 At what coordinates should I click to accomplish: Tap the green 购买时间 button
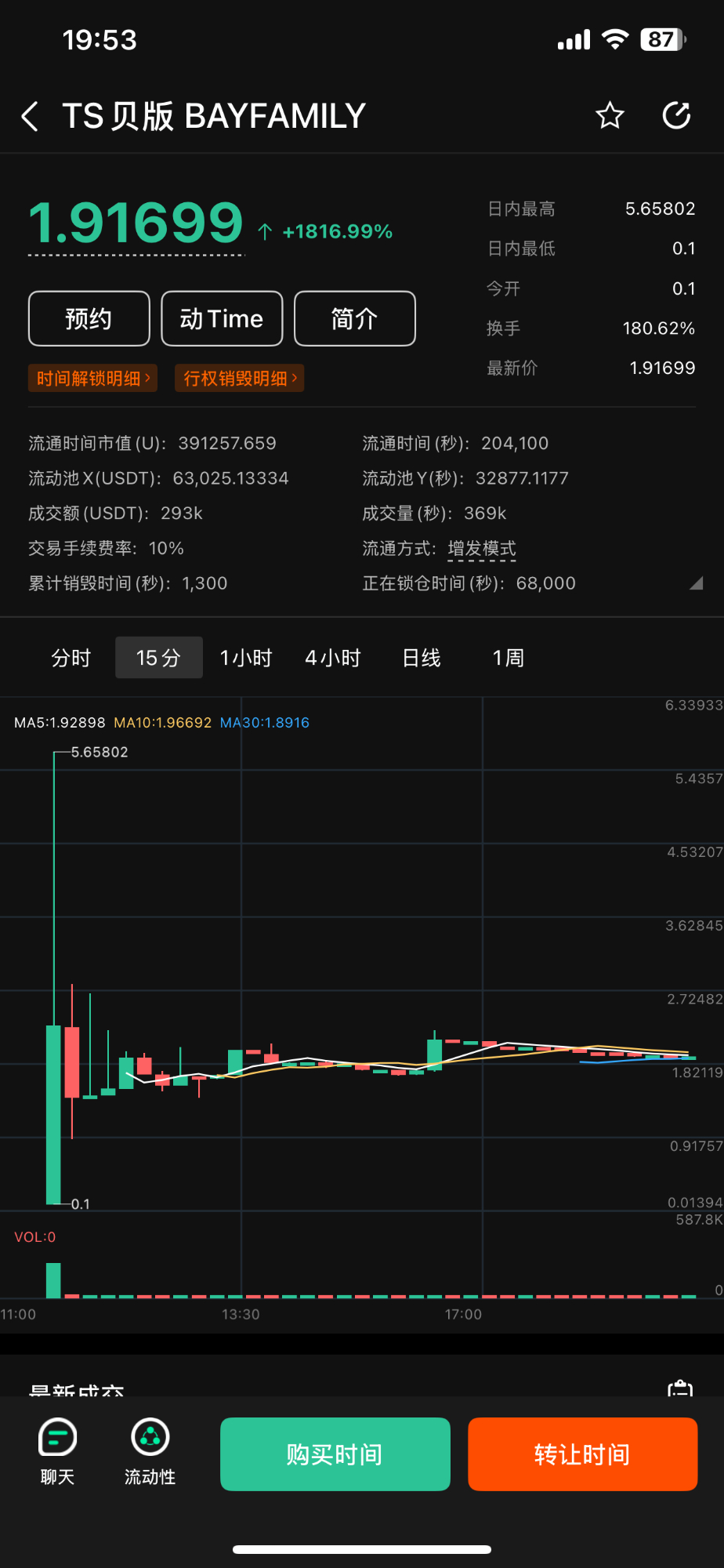click(x=335, y=1454)
